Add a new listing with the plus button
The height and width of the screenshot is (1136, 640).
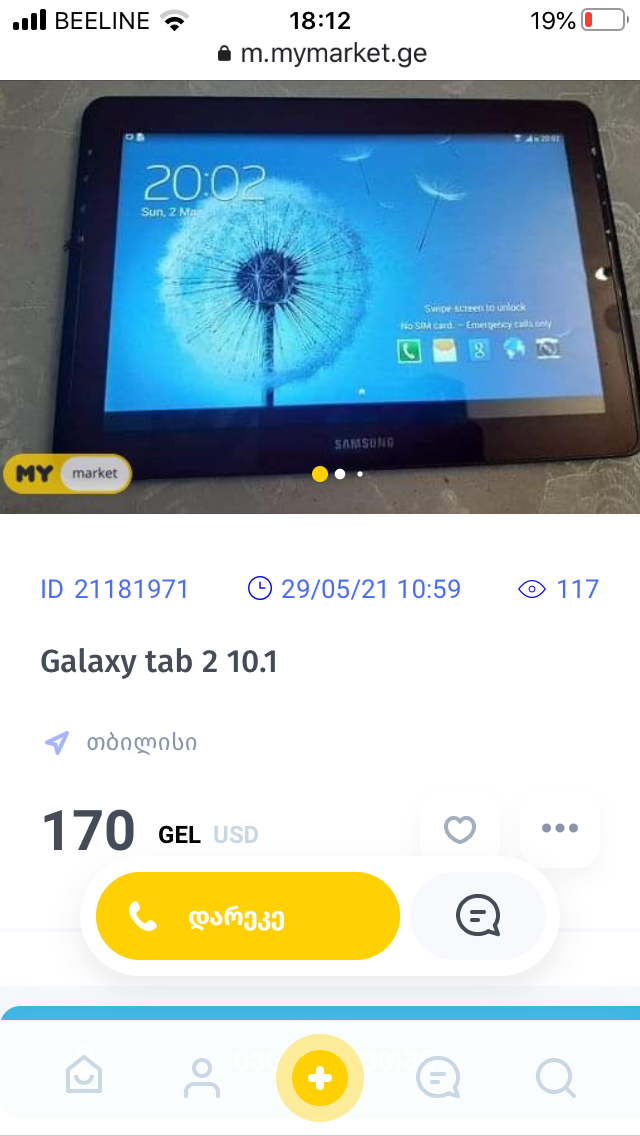pyautogui.click(x=320, y=1078)
